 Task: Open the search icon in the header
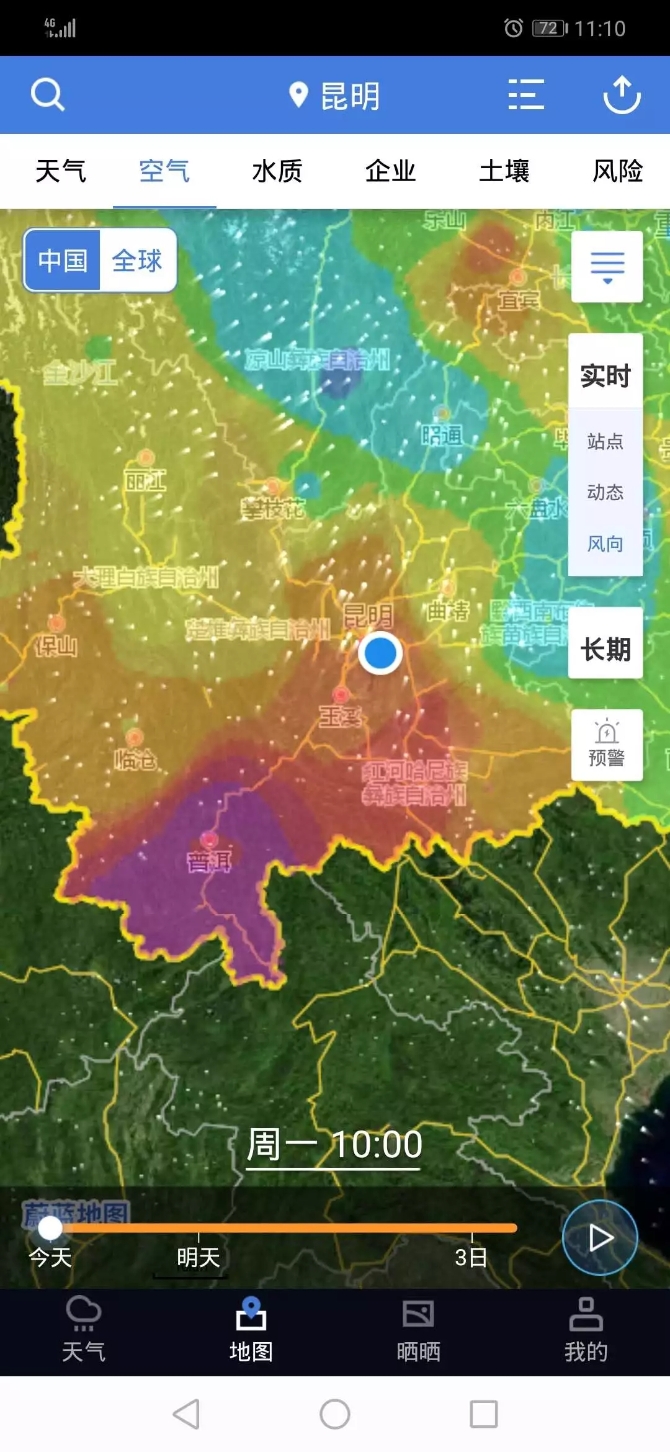47,95
